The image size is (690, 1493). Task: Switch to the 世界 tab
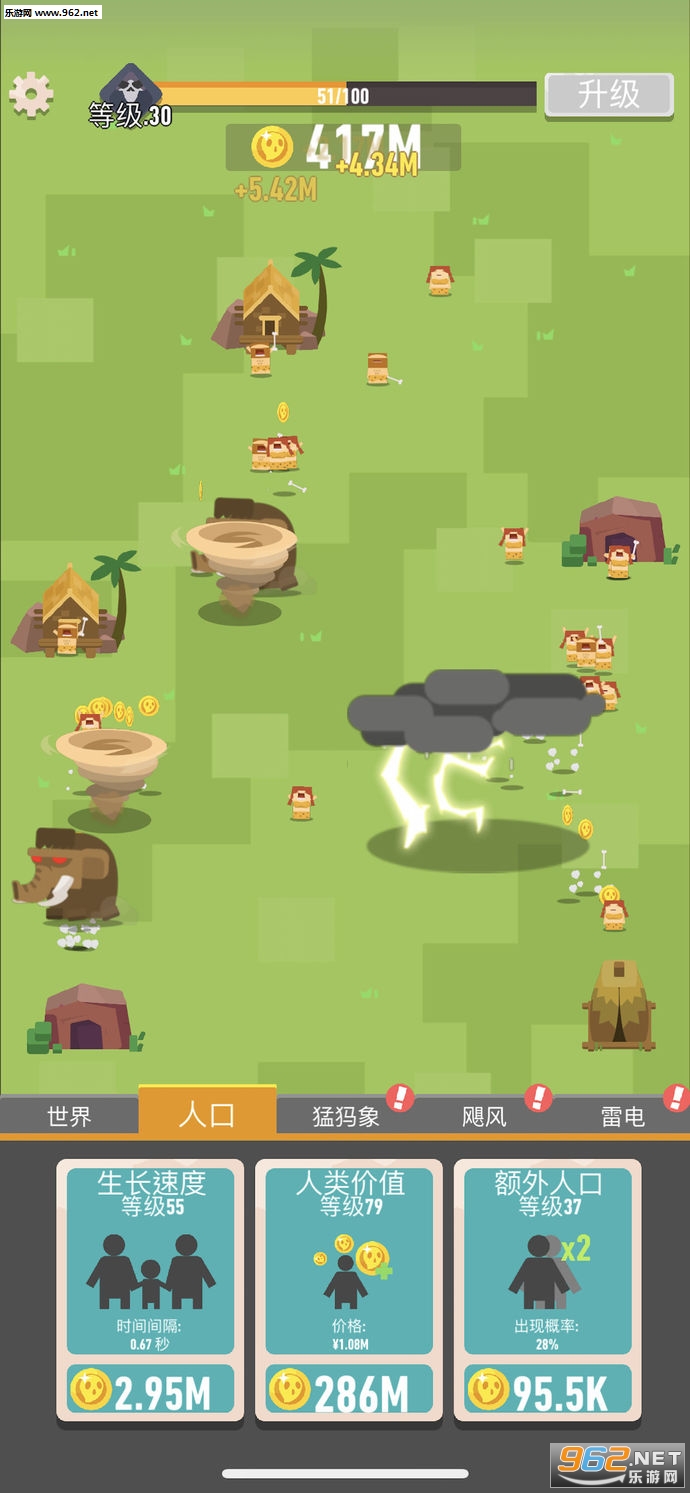pyautogui.click(x=69, y=1116)
